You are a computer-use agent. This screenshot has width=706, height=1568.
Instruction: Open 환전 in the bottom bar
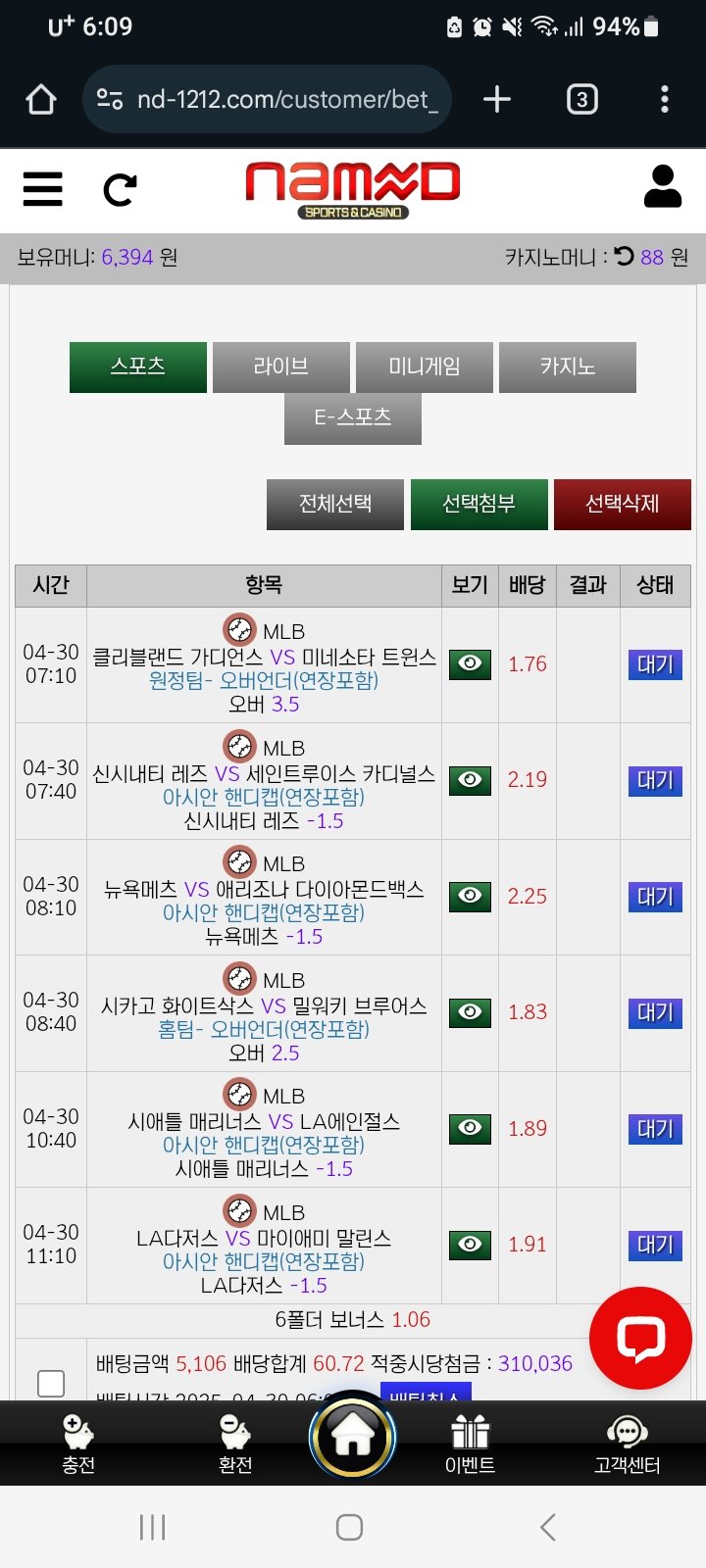pyautogui.click(x=235, y=1444)
